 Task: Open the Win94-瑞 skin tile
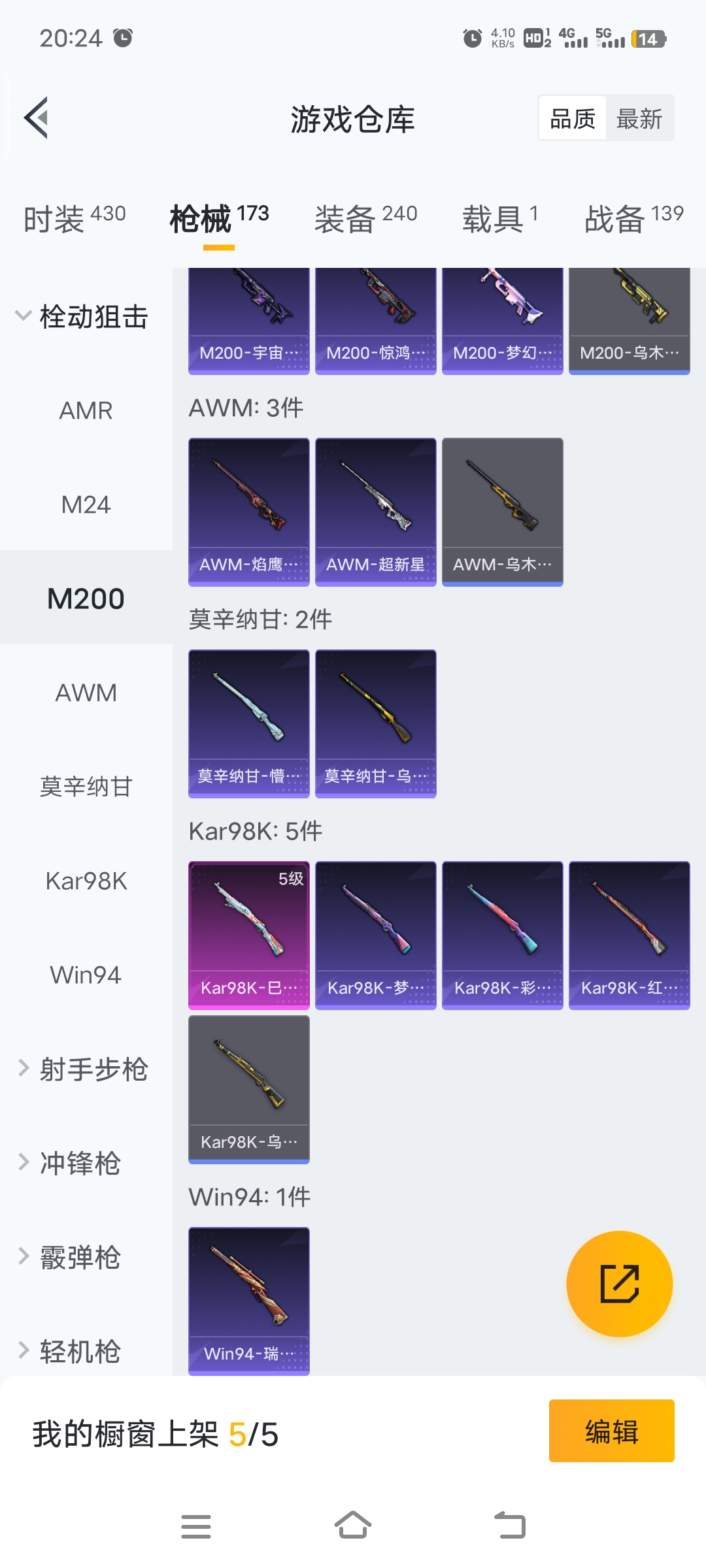pos(248,1301)
